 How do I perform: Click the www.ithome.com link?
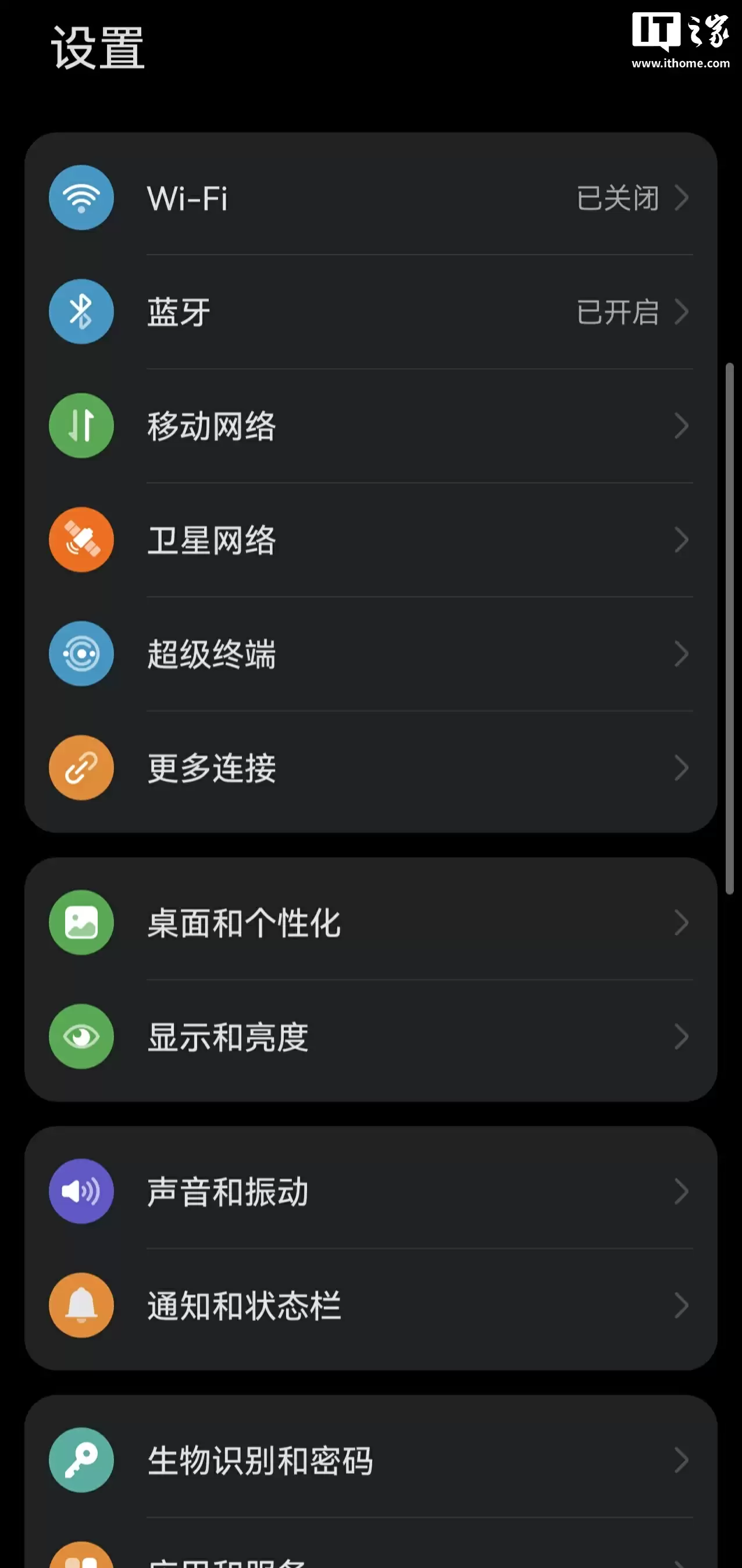coord(680,63)
